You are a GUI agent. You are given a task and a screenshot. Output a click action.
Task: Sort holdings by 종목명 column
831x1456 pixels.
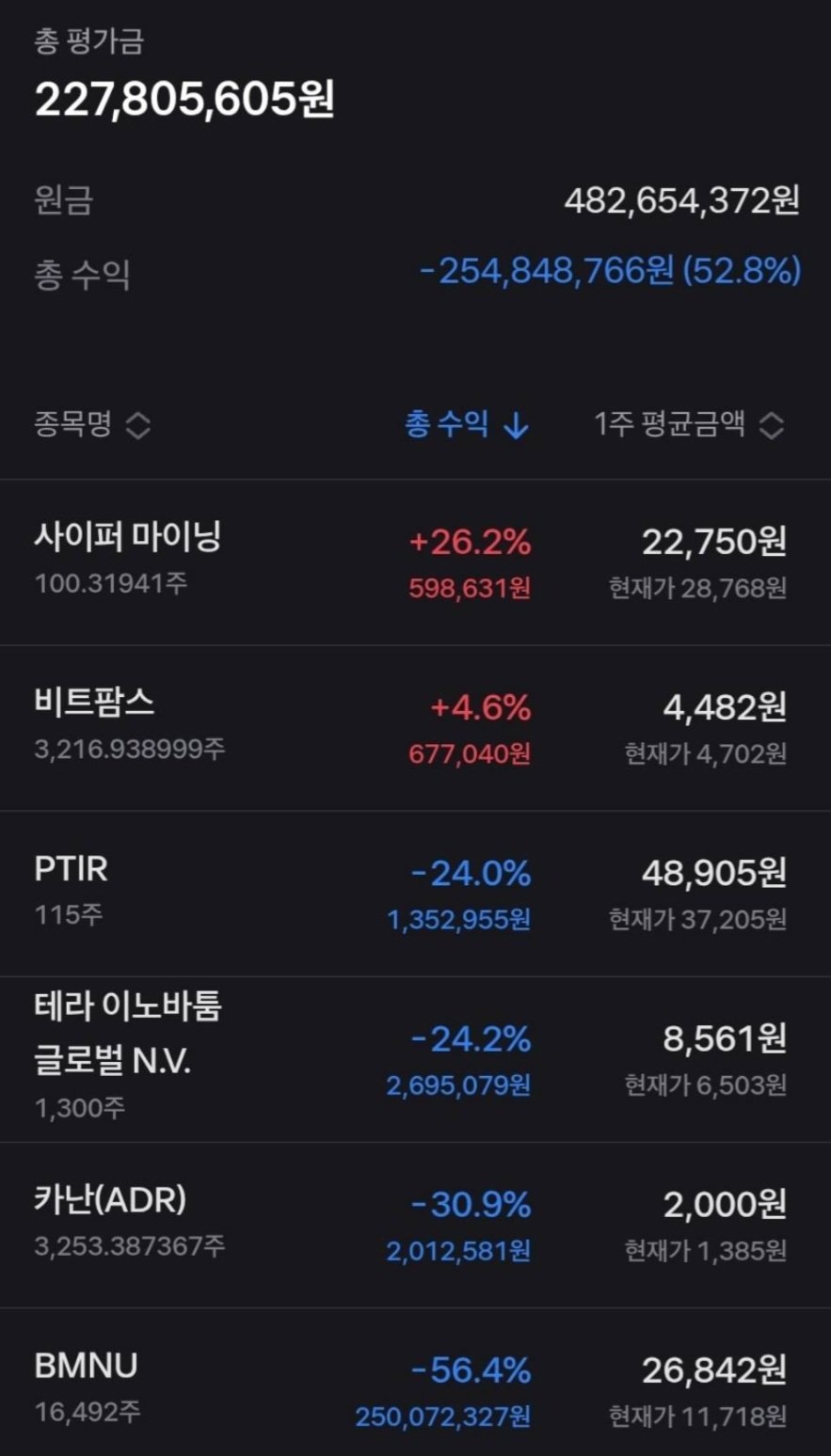pos(91,425)
